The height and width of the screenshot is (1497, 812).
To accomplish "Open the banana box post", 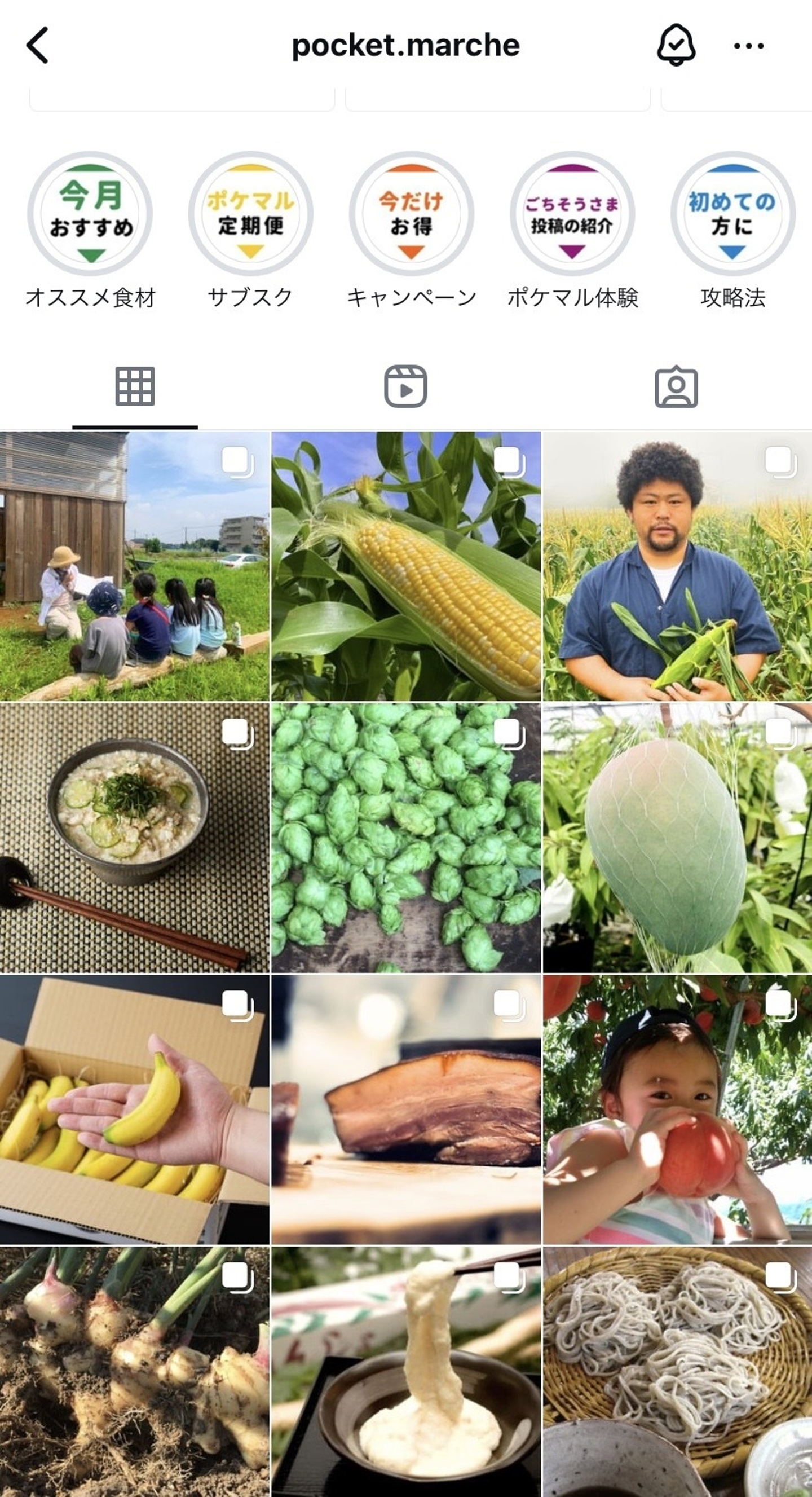I will [x=134, y=1109].
